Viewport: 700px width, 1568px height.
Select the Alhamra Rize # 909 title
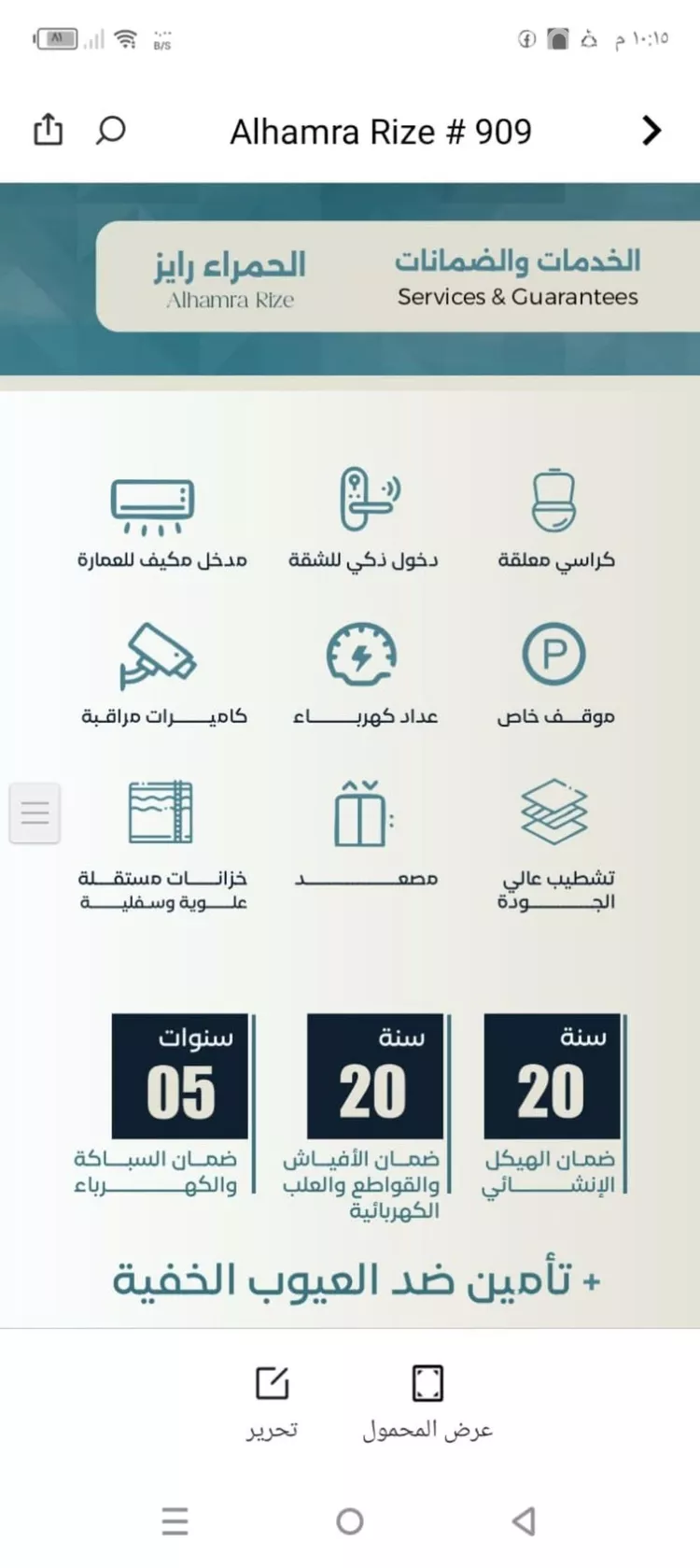click(x=381, y=131)
